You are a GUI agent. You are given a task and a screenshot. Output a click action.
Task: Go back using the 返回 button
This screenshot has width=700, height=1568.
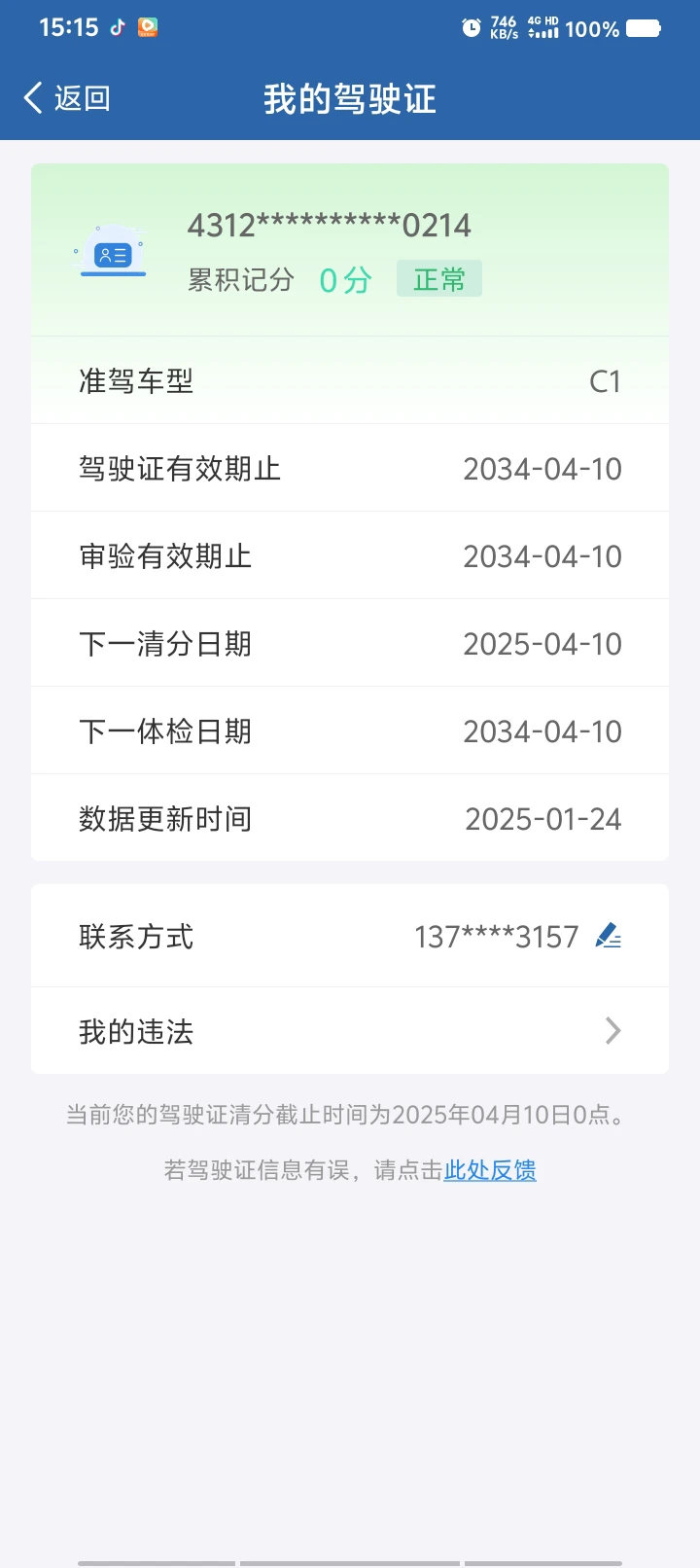tap(66, 98)
